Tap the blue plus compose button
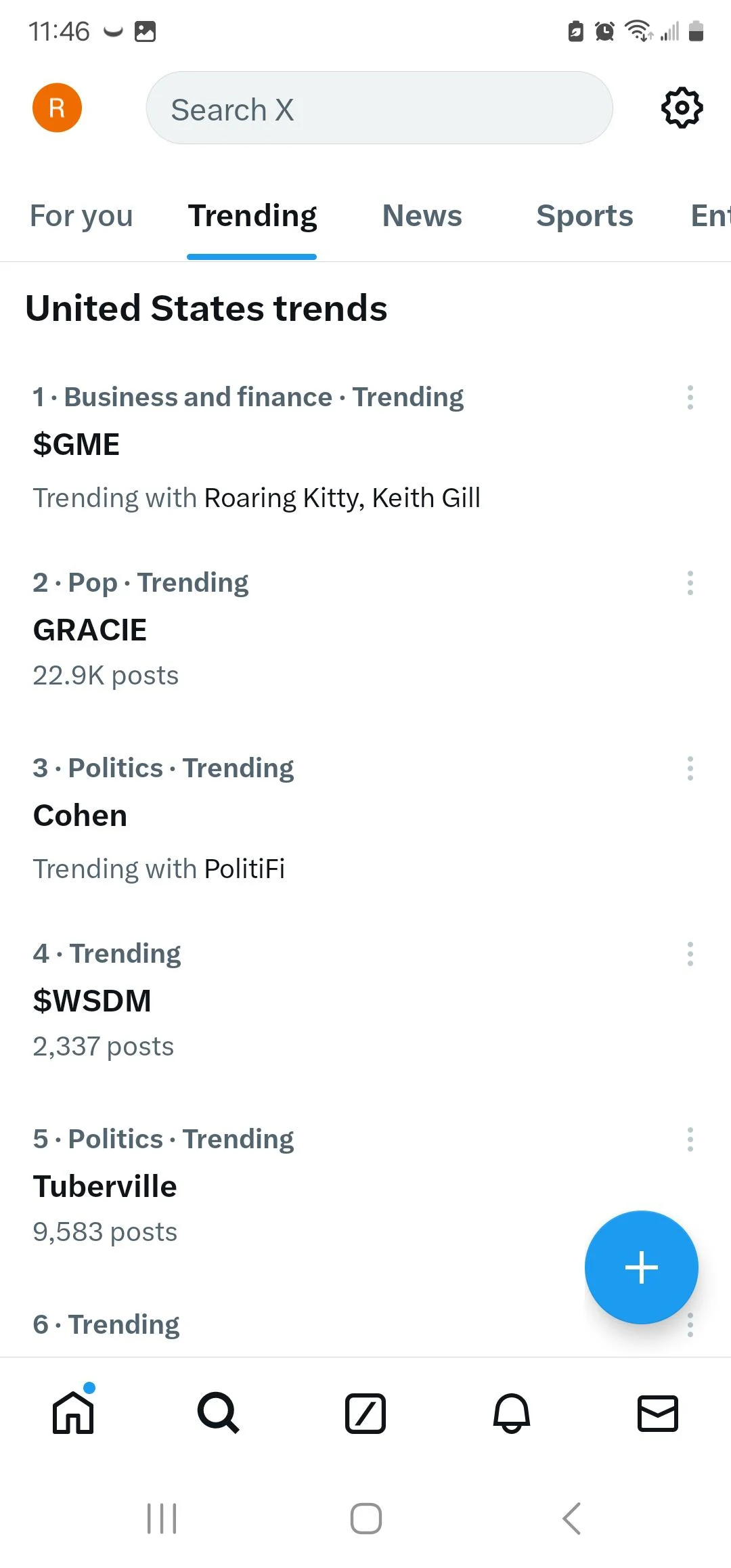Screen dimensions: 731x1568 tap(641, 1267)
